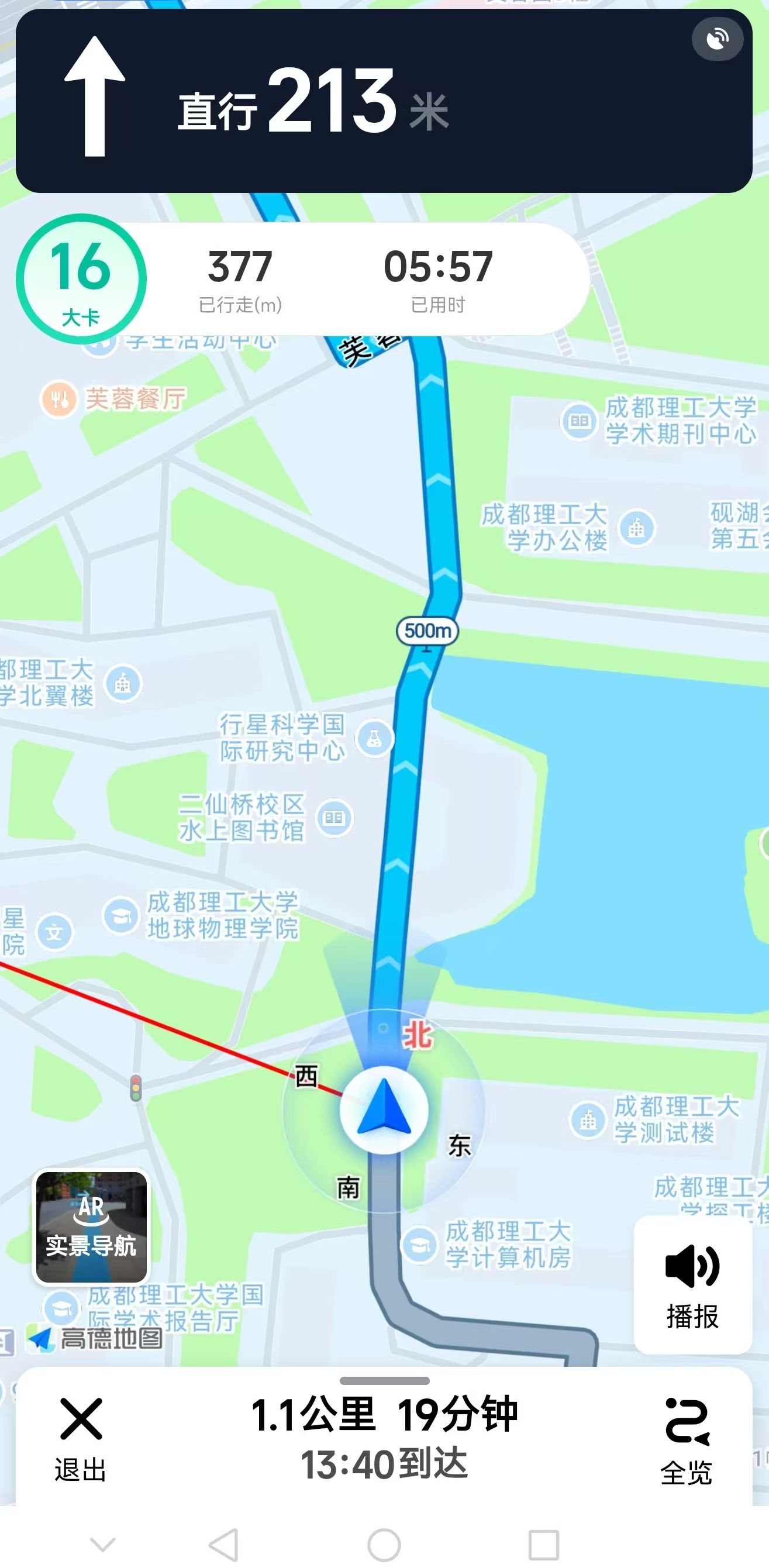Return to the home screen
Viewport: 769px width, 1568px height.
tap(384, 1545)
